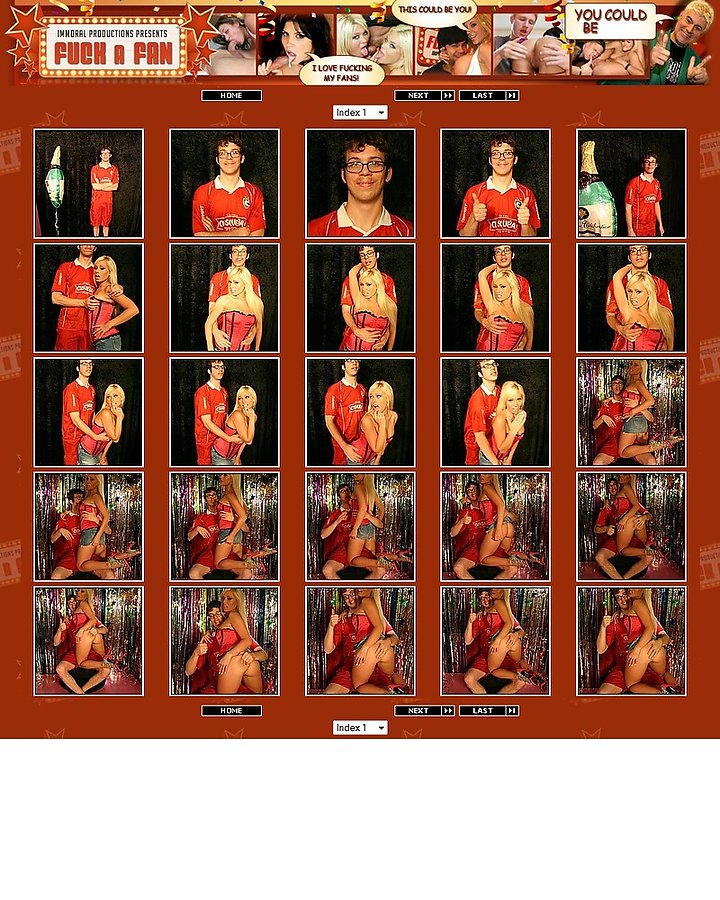Go to NEXT page using button above gallery
Image resolution: width=720 pixels, height=900 pixels.
[424, 96]
